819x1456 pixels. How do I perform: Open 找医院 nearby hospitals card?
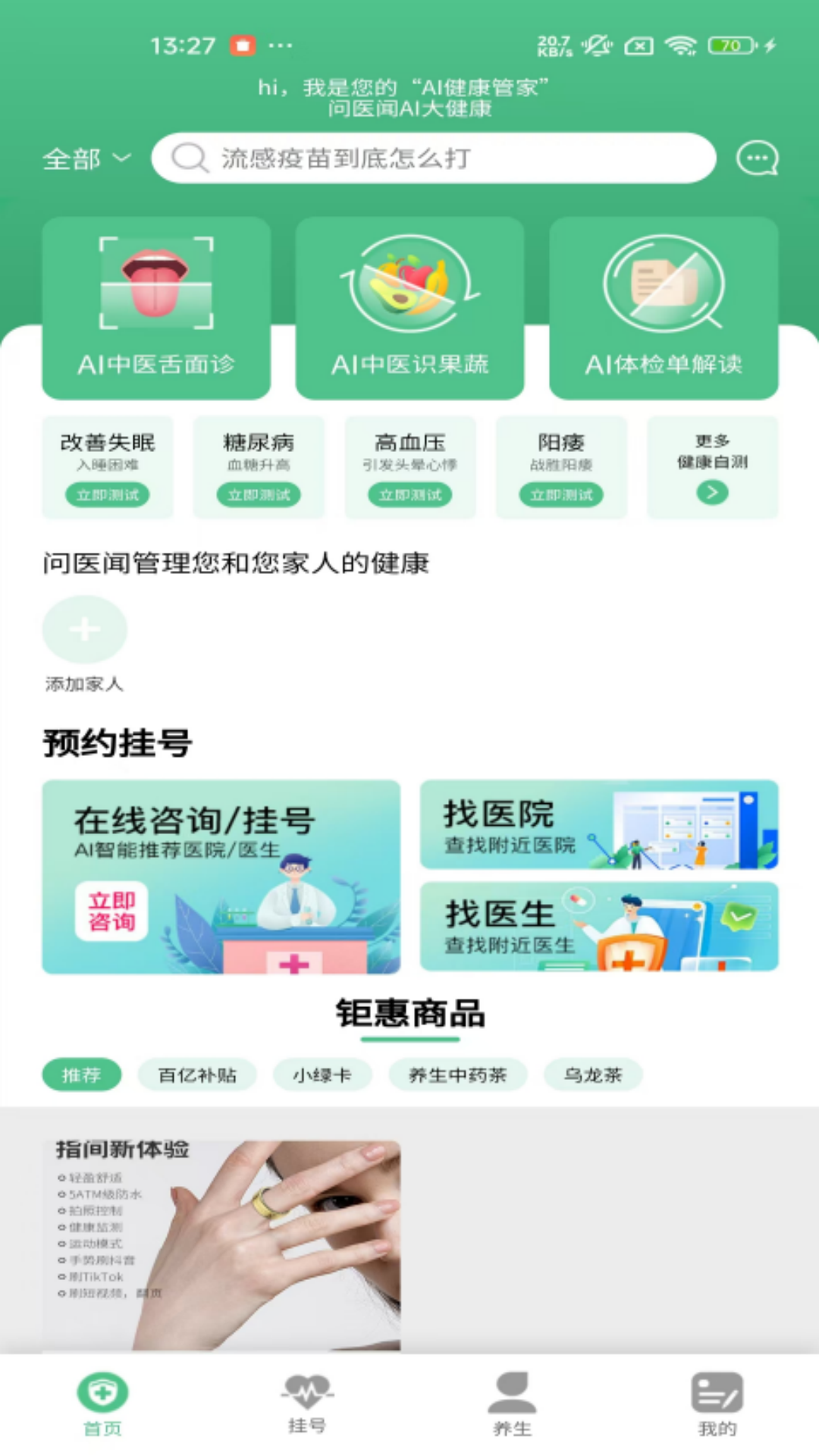click(x=599, y=824)
